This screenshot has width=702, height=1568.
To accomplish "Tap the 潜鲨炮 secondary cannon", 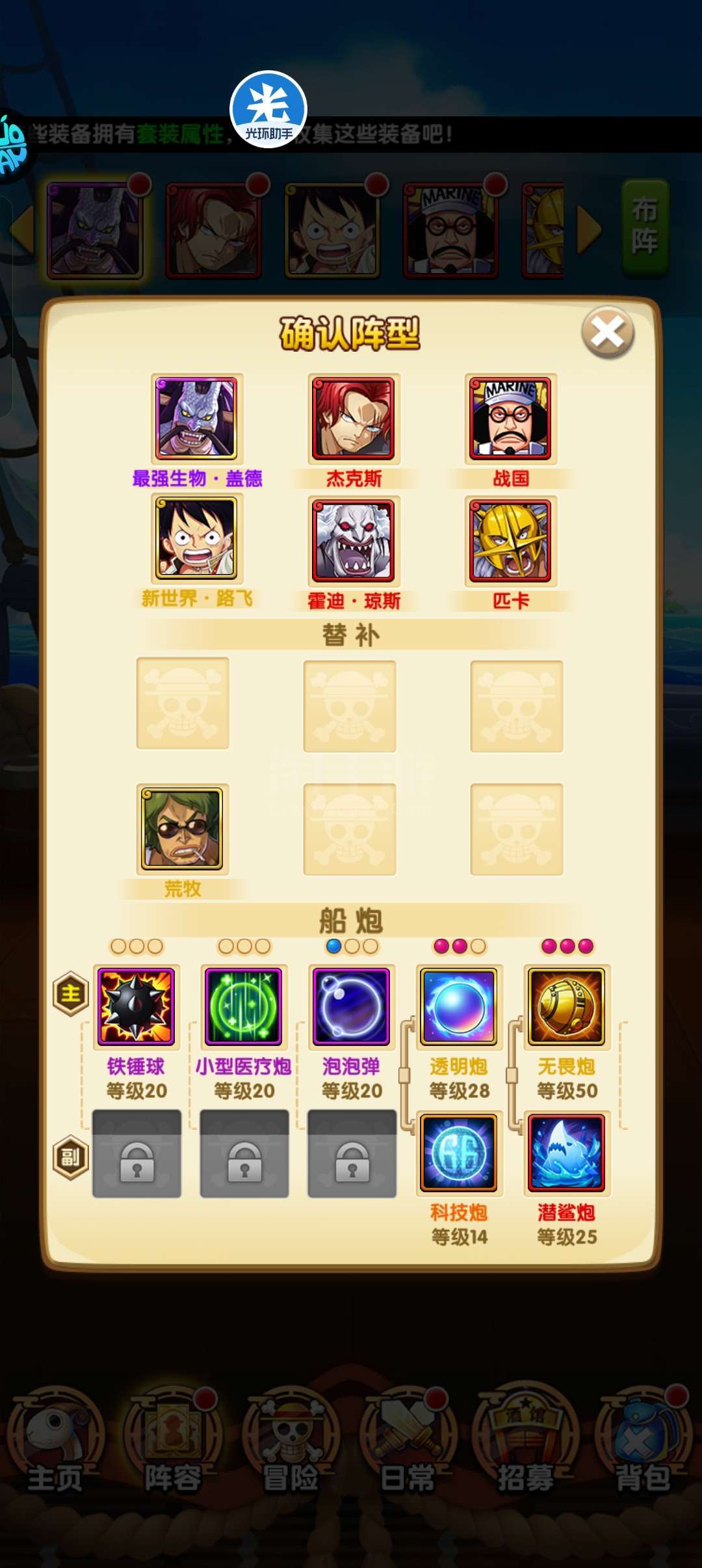I will [567, 1153].
